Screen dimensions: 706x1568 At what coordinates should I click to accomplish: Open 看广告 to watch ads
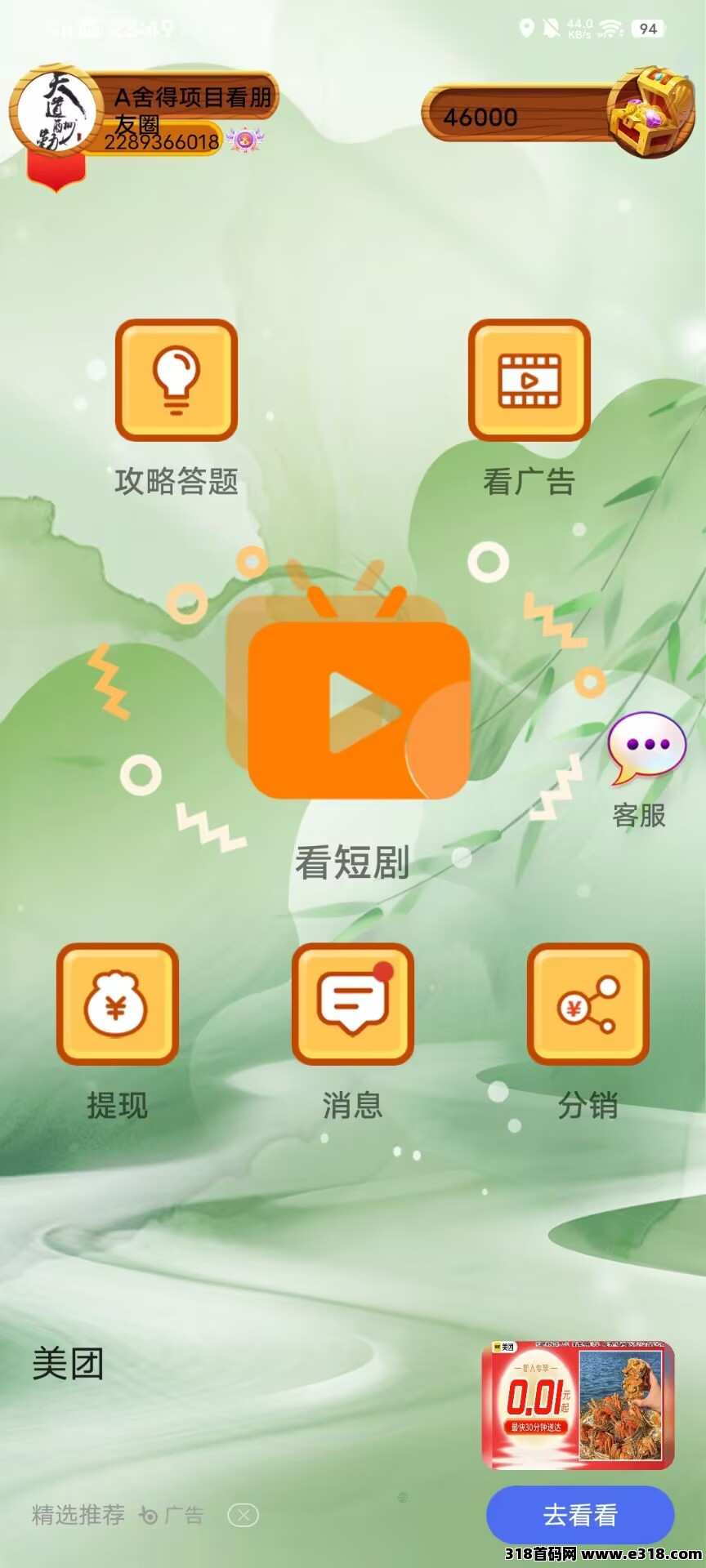click(x=529, y=381)
